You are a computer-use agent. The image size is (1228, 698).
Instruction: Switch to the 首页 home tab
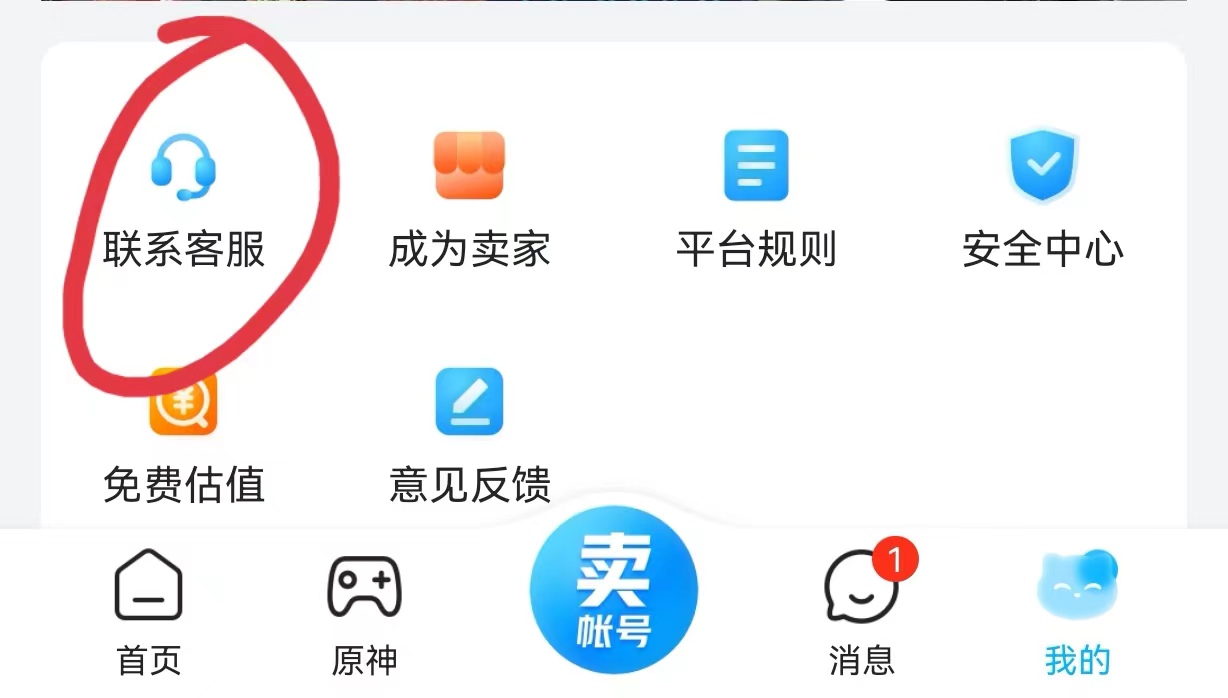[x=149, y=612]
